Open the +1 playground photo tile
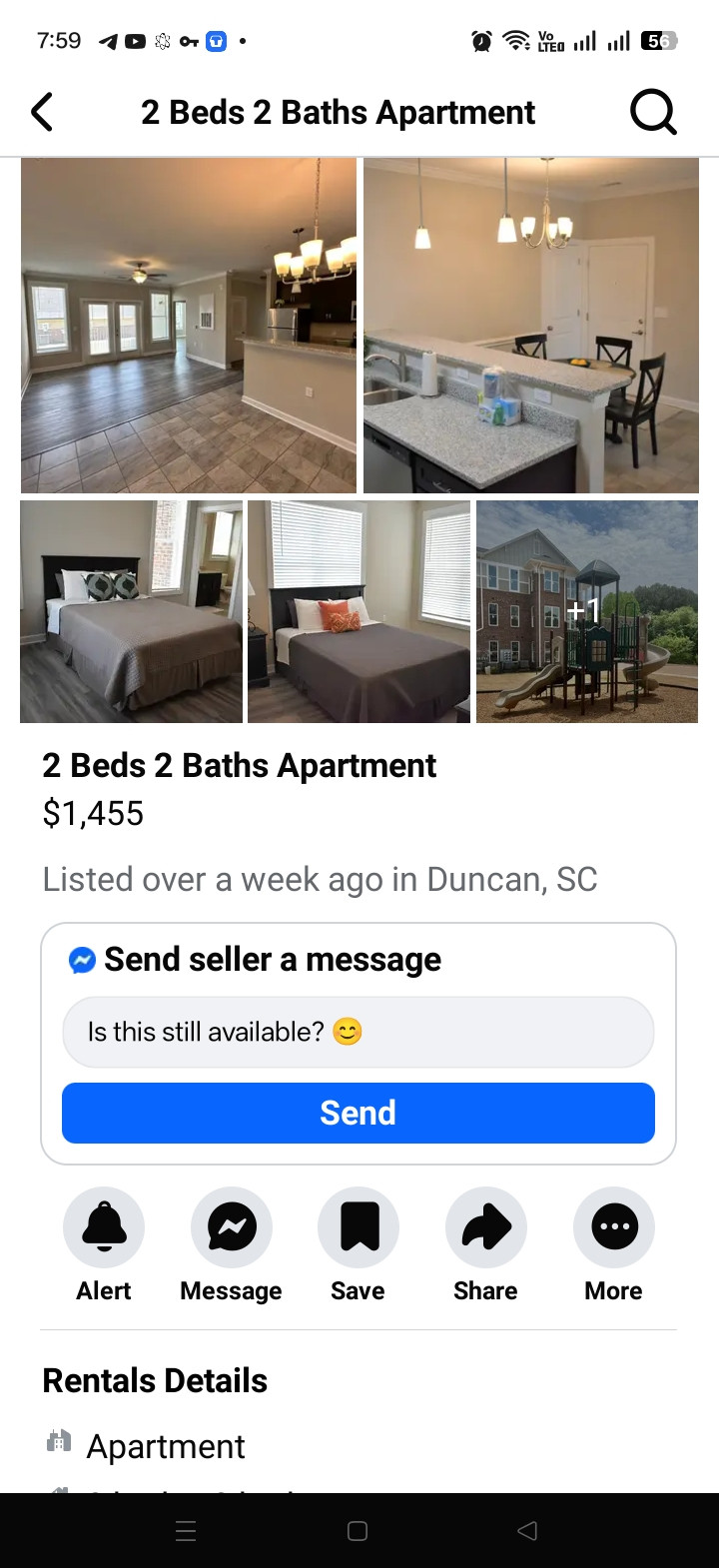719x1568 pixels. 587,611
